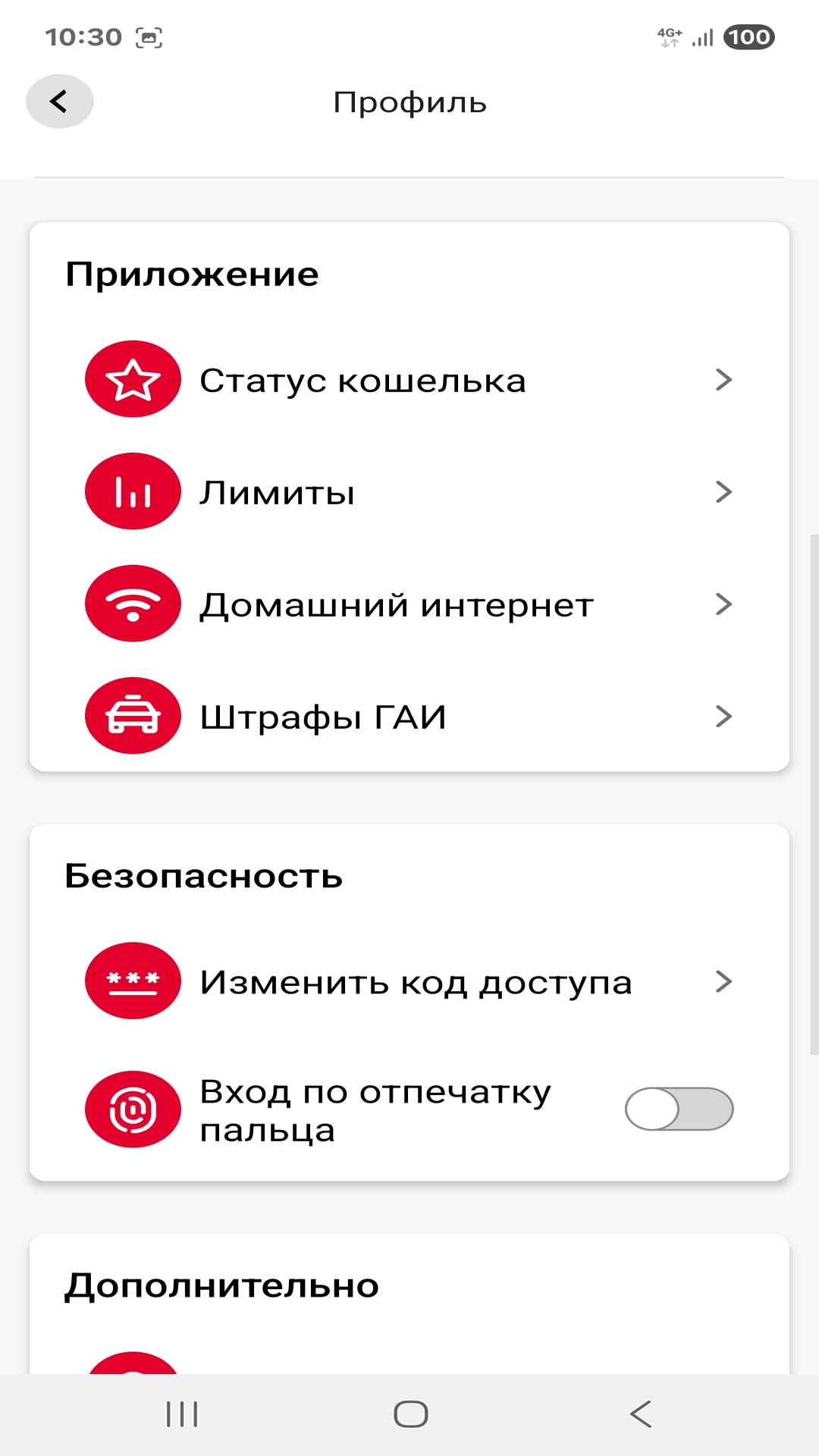The width and height of the screenshot is (819, 1456).
Task: Go back using the arrow button
Action: tap(58, 101)
